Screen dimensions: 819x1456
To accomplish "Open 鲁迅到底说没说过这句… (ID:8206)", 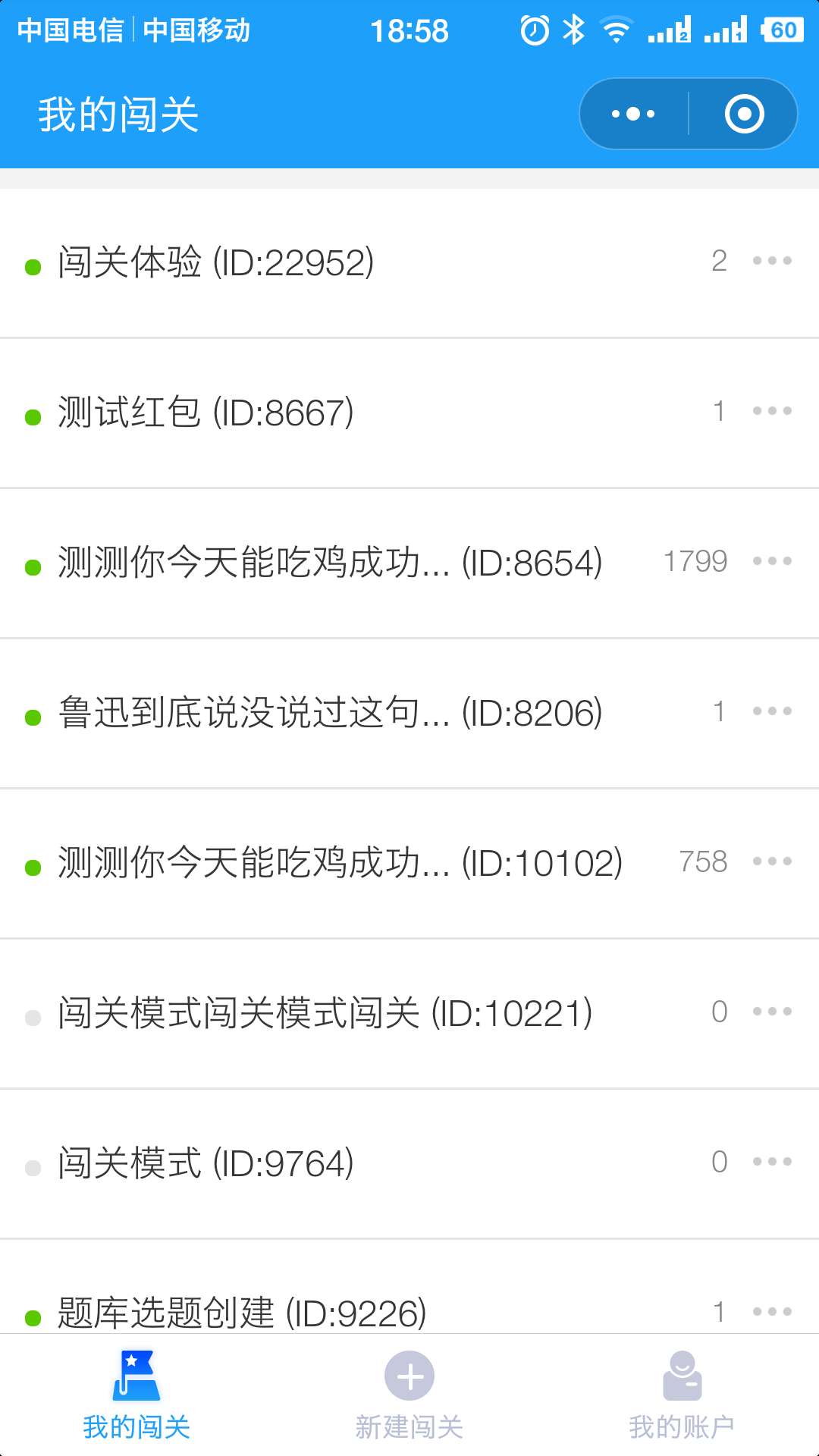I will click(x=330, y=713).
